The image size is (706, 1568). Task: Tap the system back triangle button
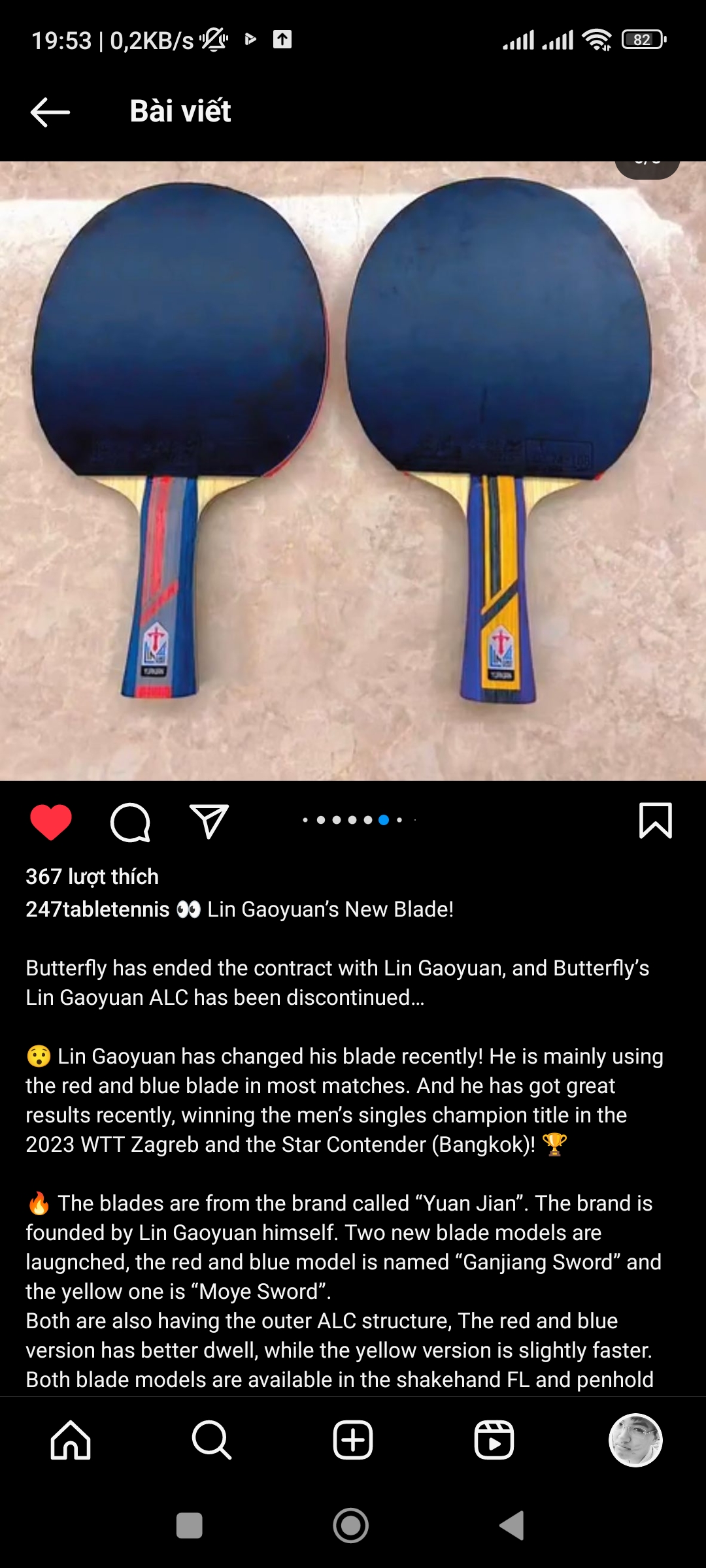(x=512, y=1526)
